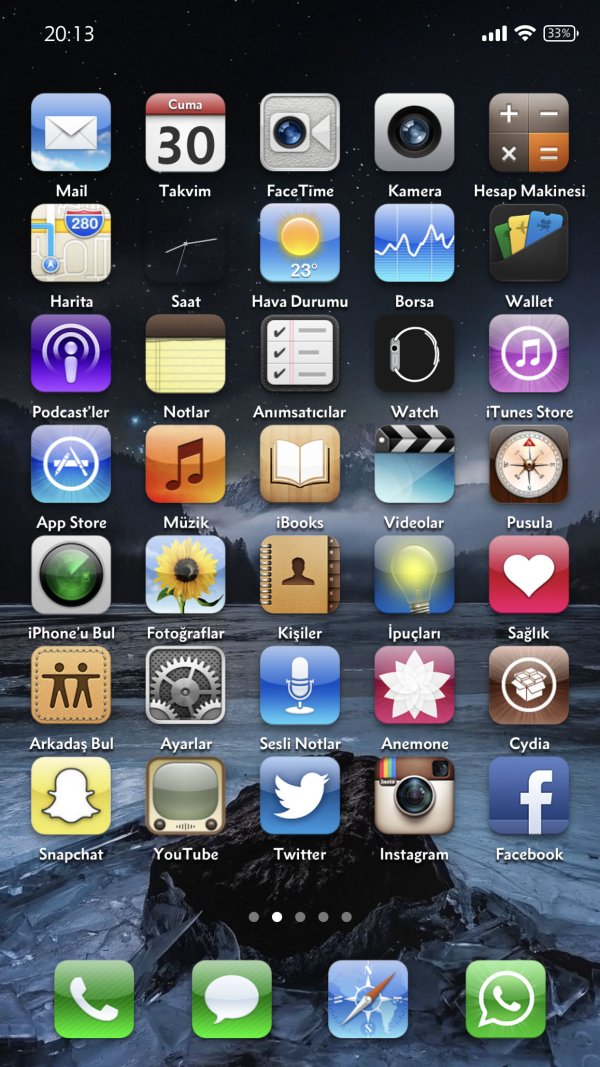Launch the Takvim calendar app

click(x=185, y=133)
